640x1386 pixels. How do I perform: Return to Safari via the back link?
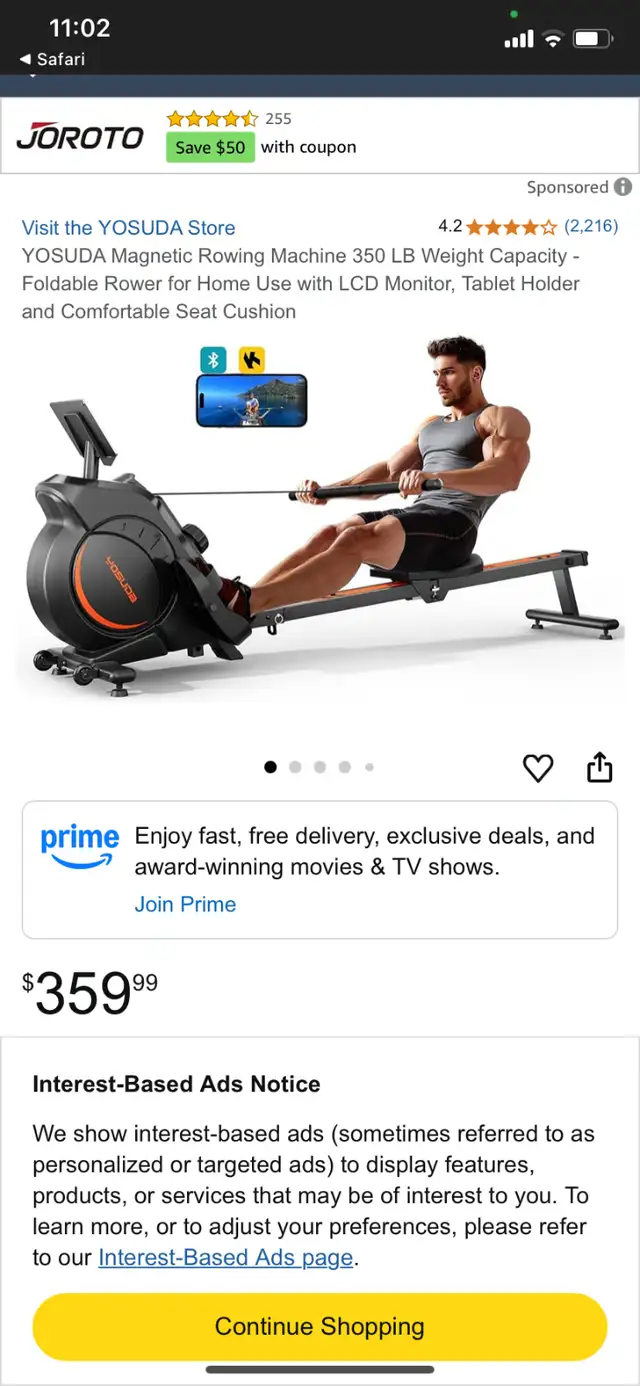pyautogui.click(x=52, y=59)
